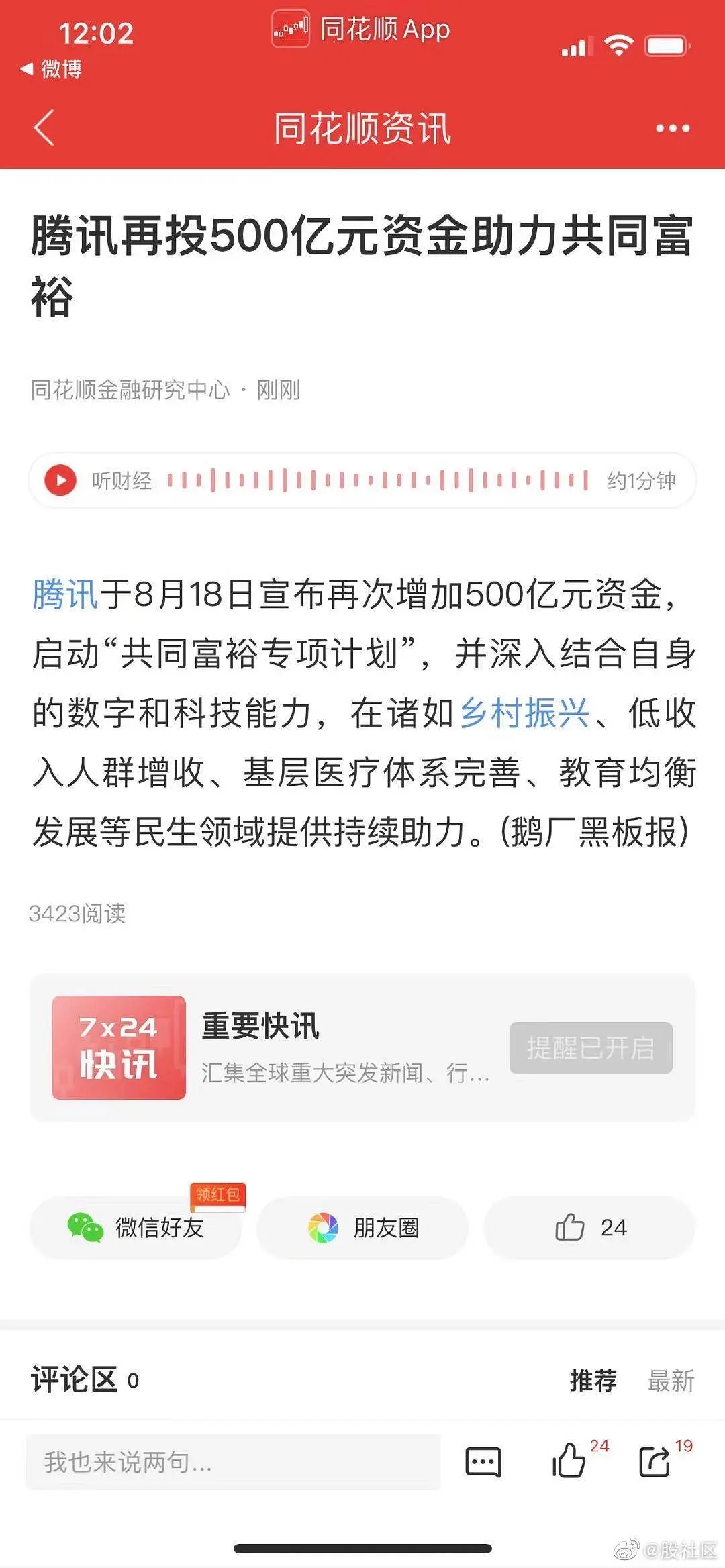The width and height of the screenshot is (725, 1568).
Task: Tap the 提醒已开启 reminder button
Action: [x=591, y=1047]
